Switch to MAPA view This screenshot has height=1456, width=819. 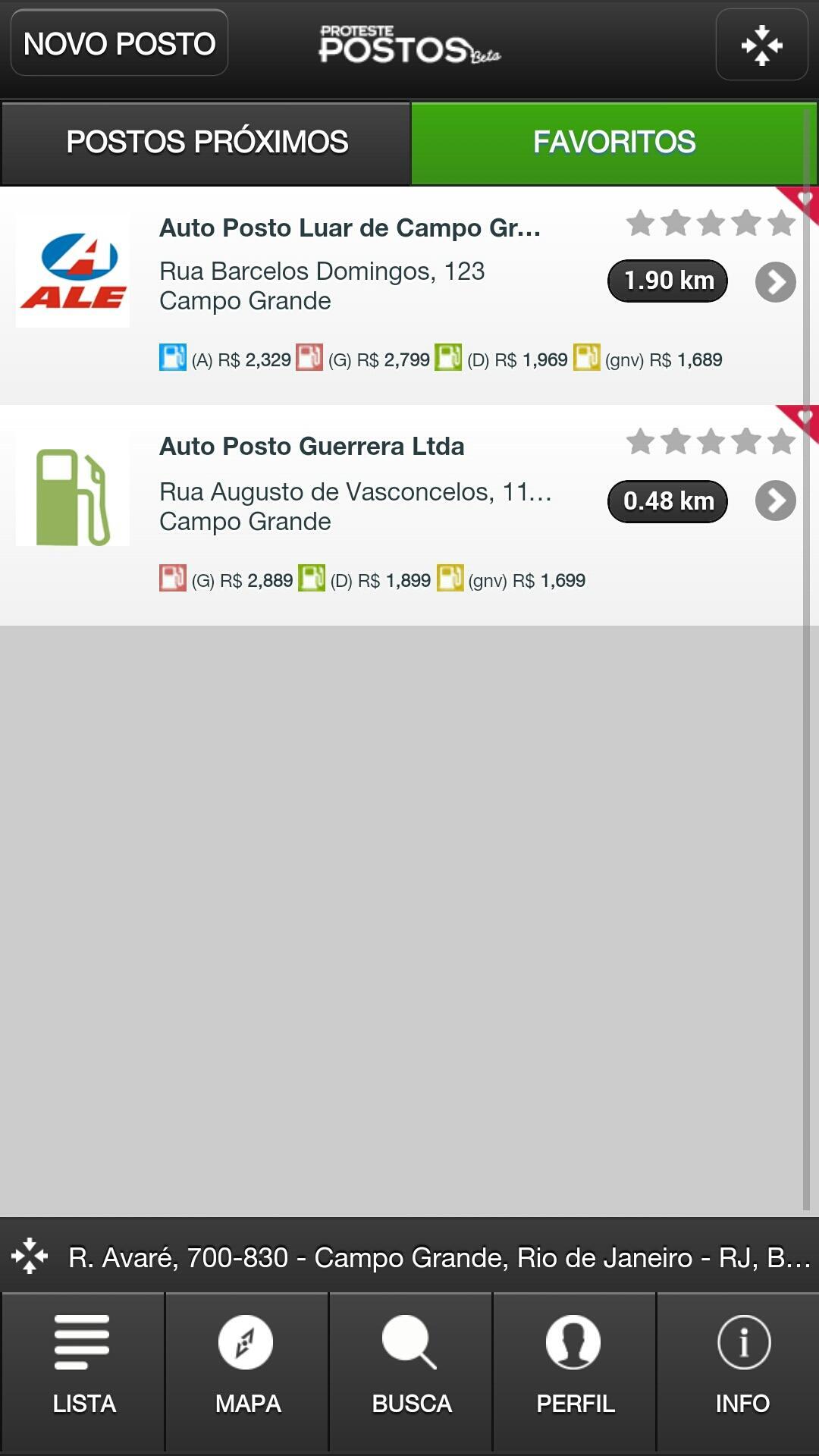click(247, 1372)
